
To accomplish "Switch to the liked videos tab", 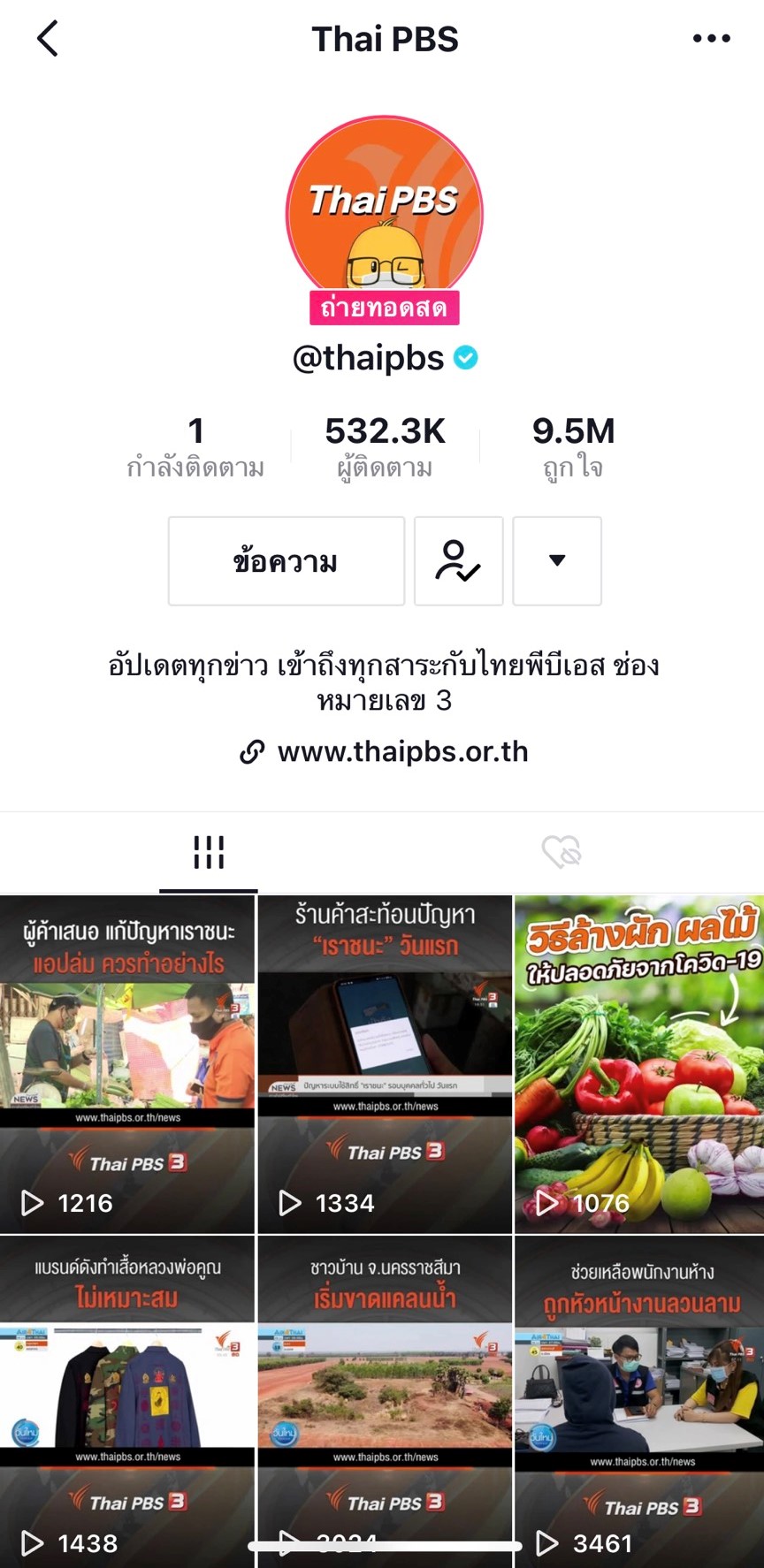I will coord(562,853).
